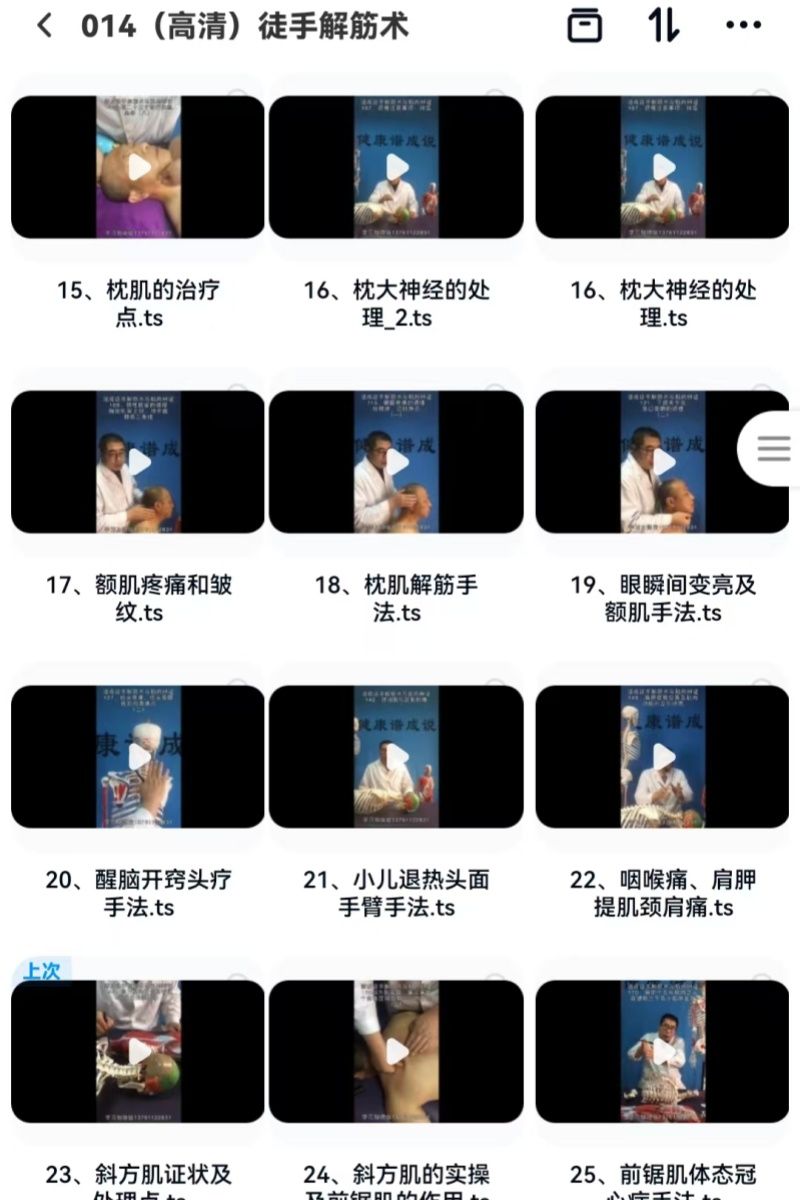Open video 21、小儿退热头面手臂手法.ts
This screenshot has width=800, height=1200.
[396, 757]
